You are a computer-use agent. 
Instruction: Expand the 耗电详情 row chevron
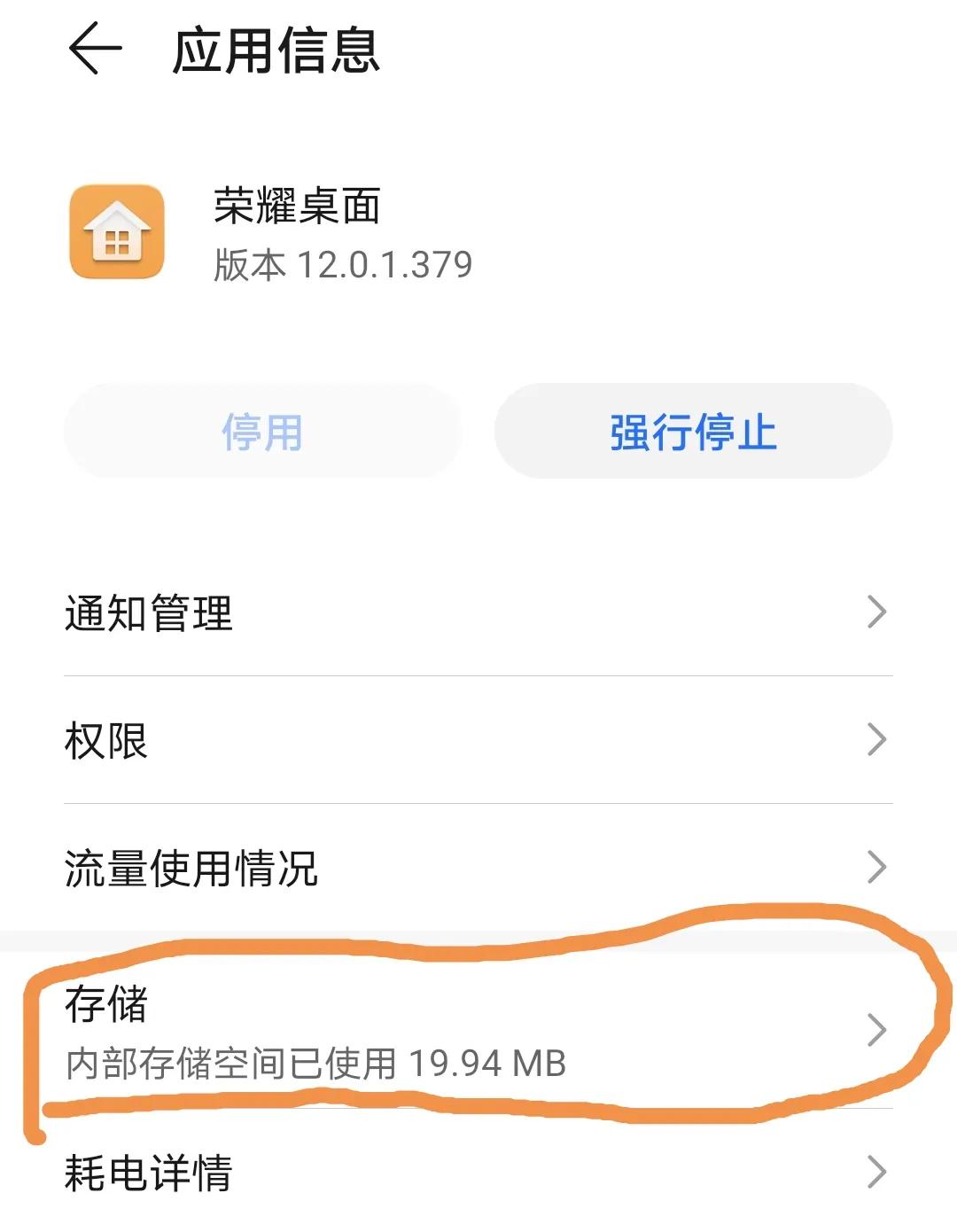[x=877, y=1172]
